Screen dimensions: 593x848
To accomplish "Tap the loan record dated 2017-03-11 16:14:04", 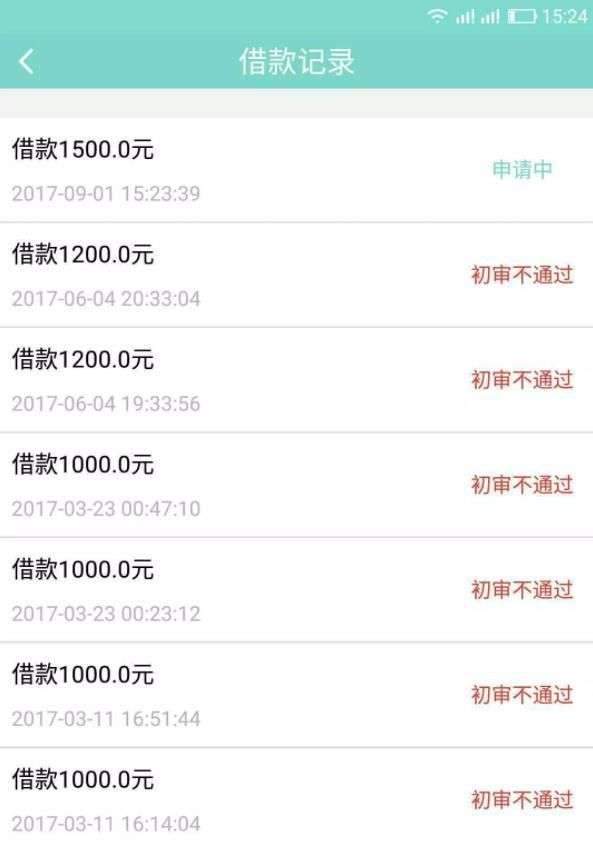I will (x=296, y=798).
